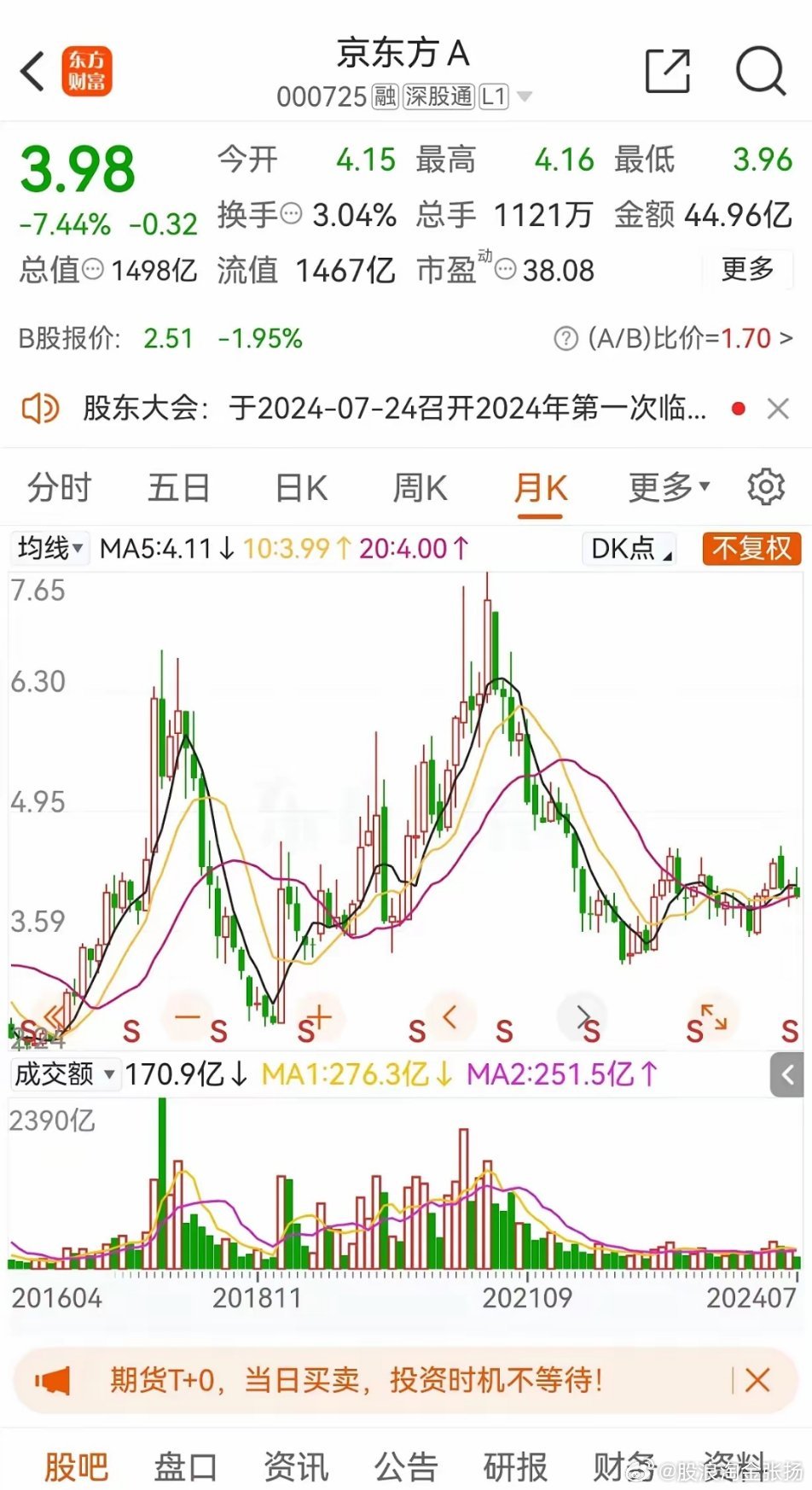Open the (A/B)比价 comparison link
The width and height of the screenshot is (812, 1490).
coord(673,339)
